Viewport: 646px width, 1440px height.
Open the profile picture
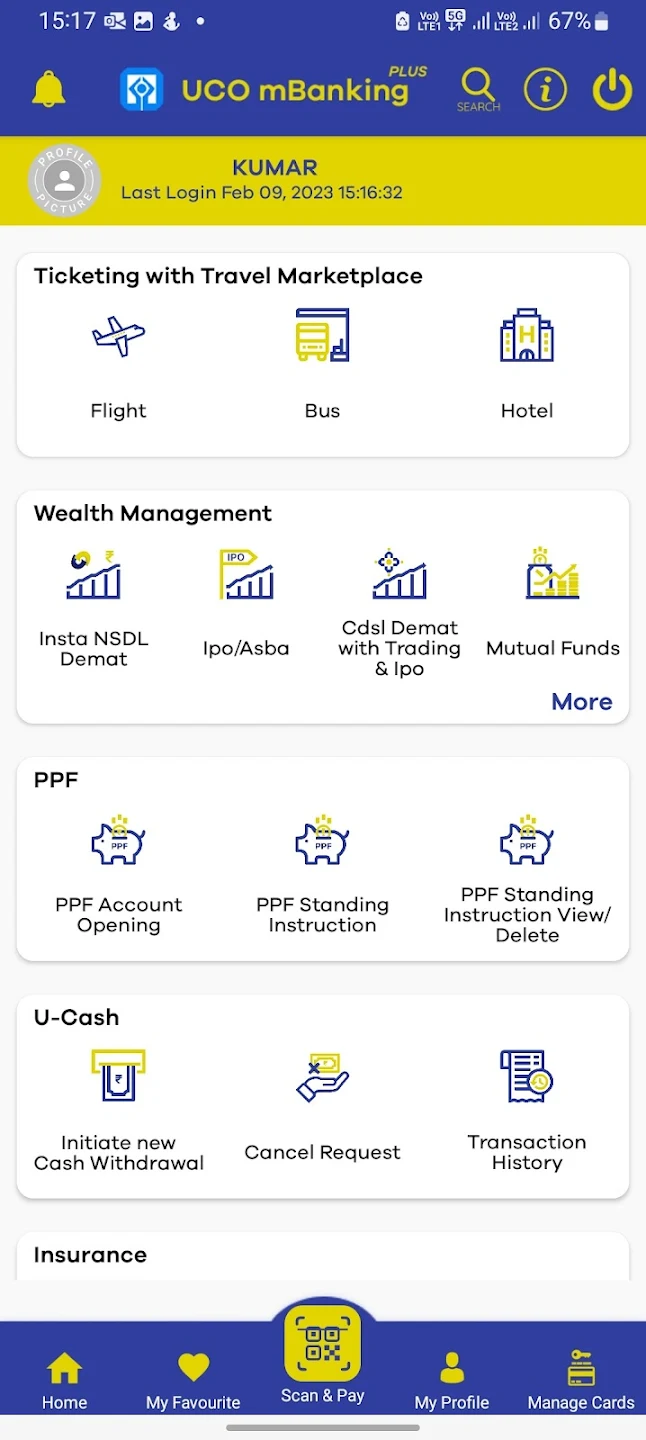click(x=65, y=181)
